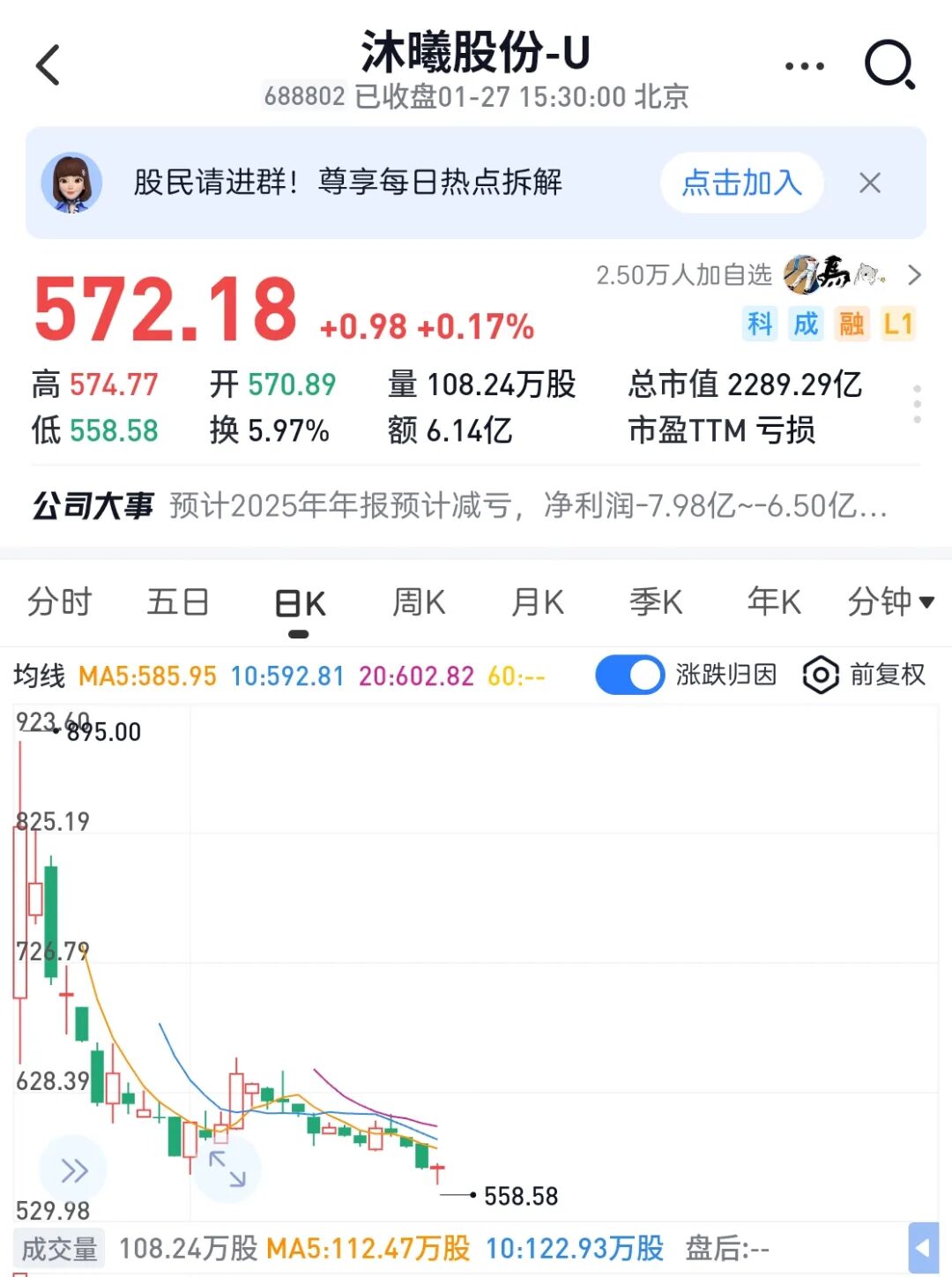
Task: Switch to the 周K chart tab
Action: pyautogui.click(x=419, y=602)
